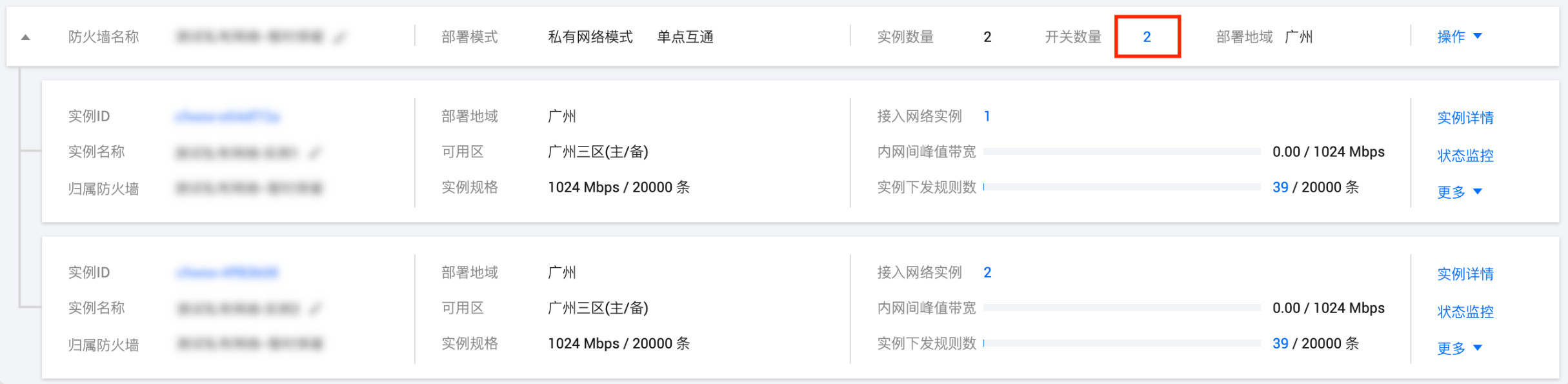This screenshot has width=1568, height=384.
Task: Open the 开关数量 count link
Action: click(x=1147, y=37)
